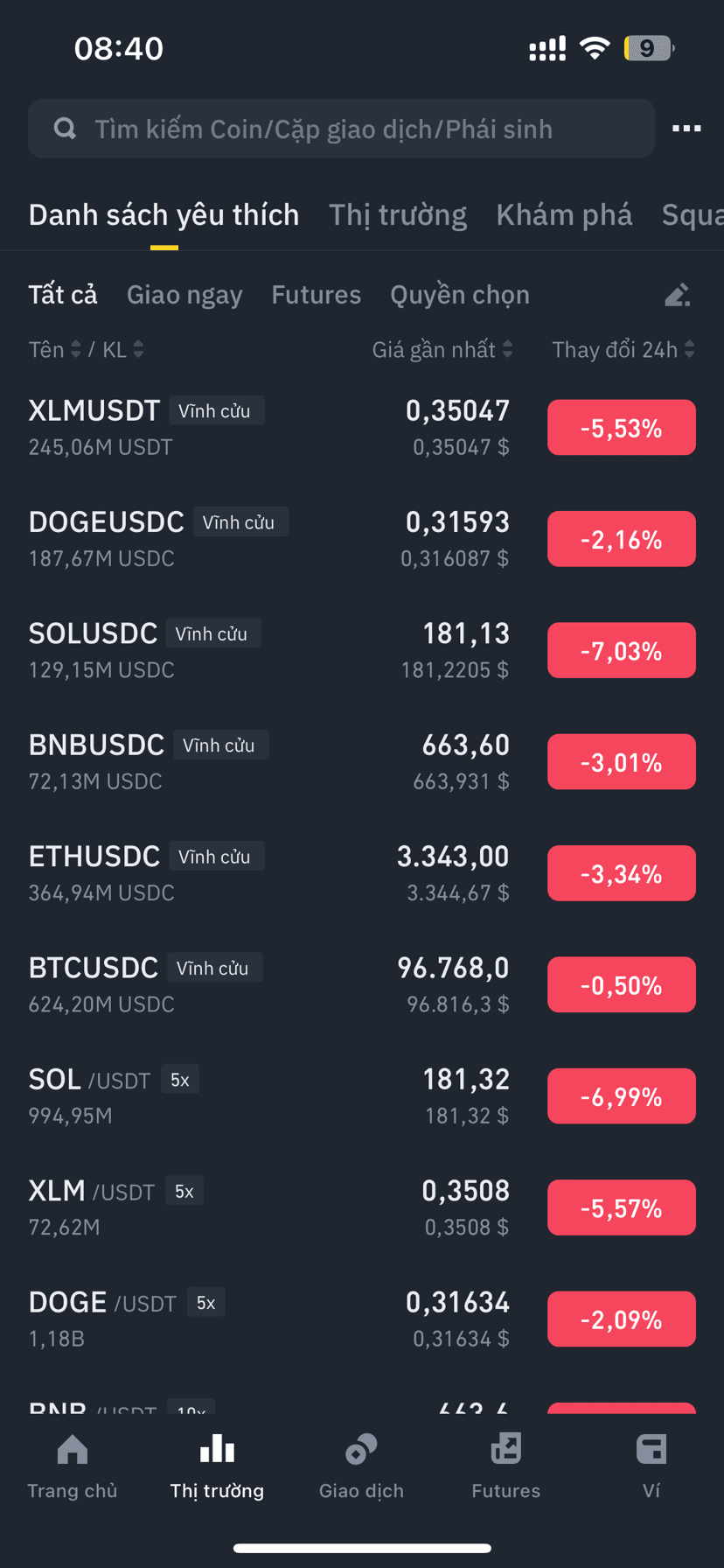Go to Trang chủ home tab
Viewport: 724px width, 1568px height.
(72, 1465)
